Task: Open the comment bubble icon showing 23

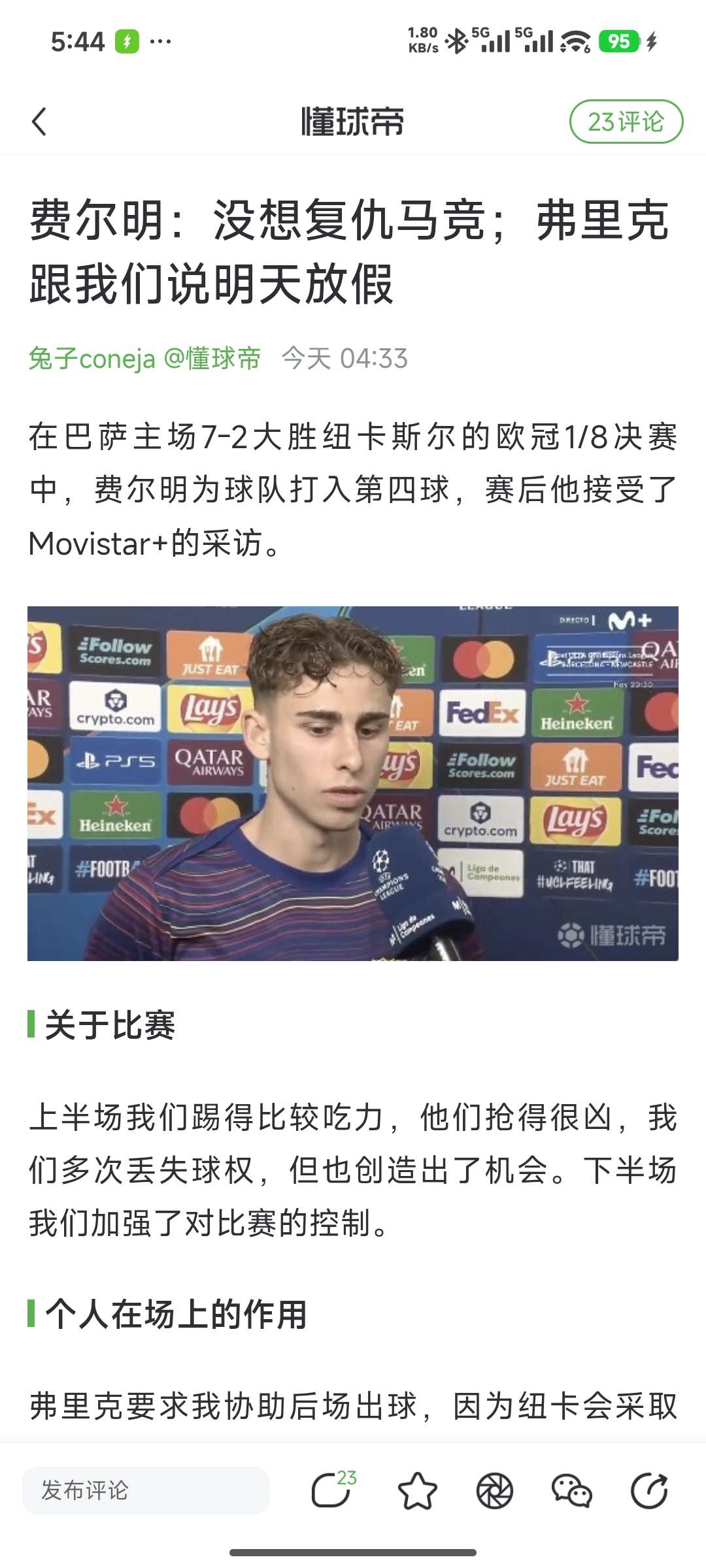Action: [x=332, y=1490]
